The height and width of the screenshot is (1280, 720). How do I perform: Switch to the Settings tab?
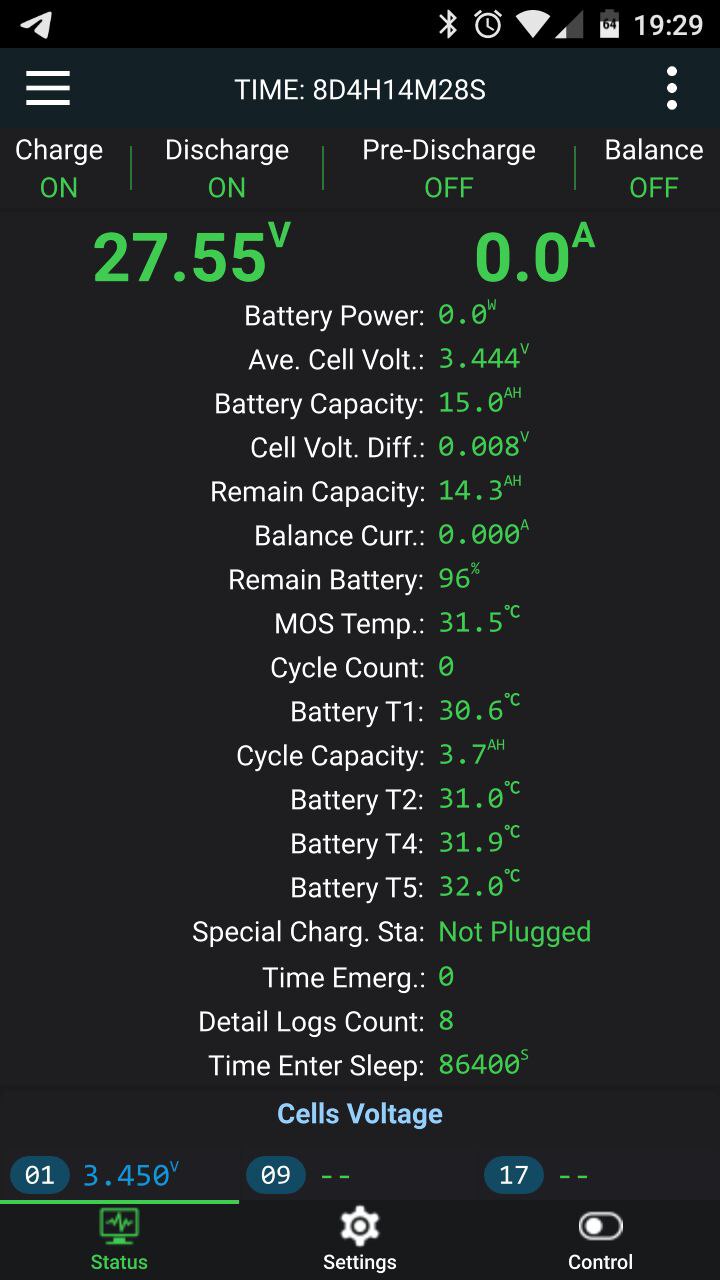[360, 1240]
